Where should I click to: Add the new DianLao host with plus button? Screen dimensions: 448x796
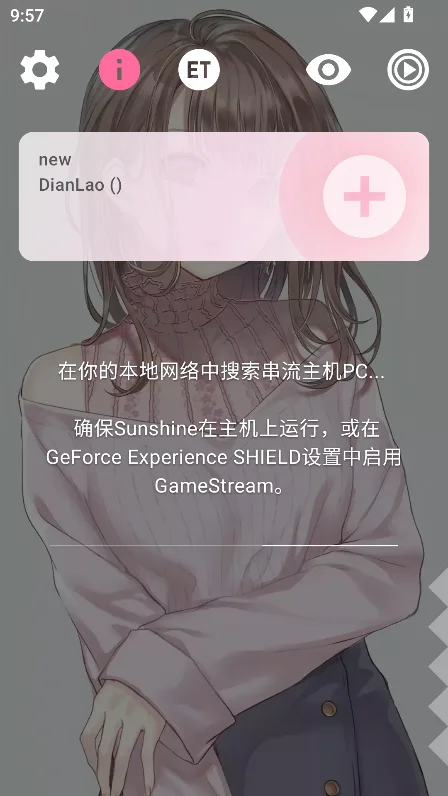coord(364,196)
